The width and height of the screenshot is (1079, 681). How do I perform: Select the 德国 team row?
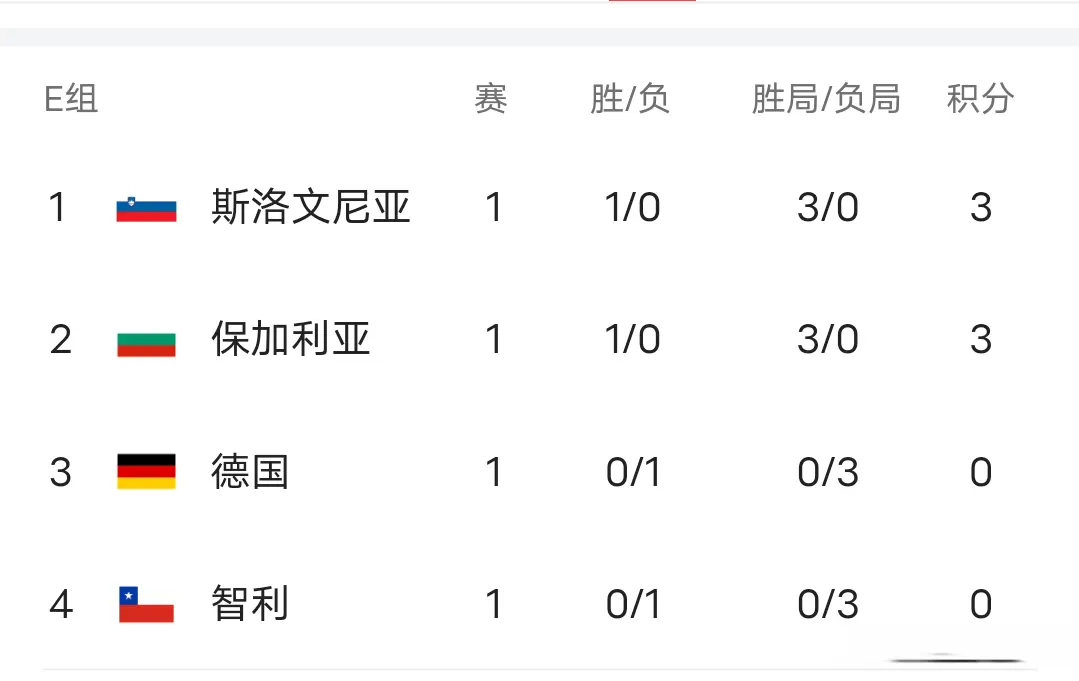click(x=250, y=472)
